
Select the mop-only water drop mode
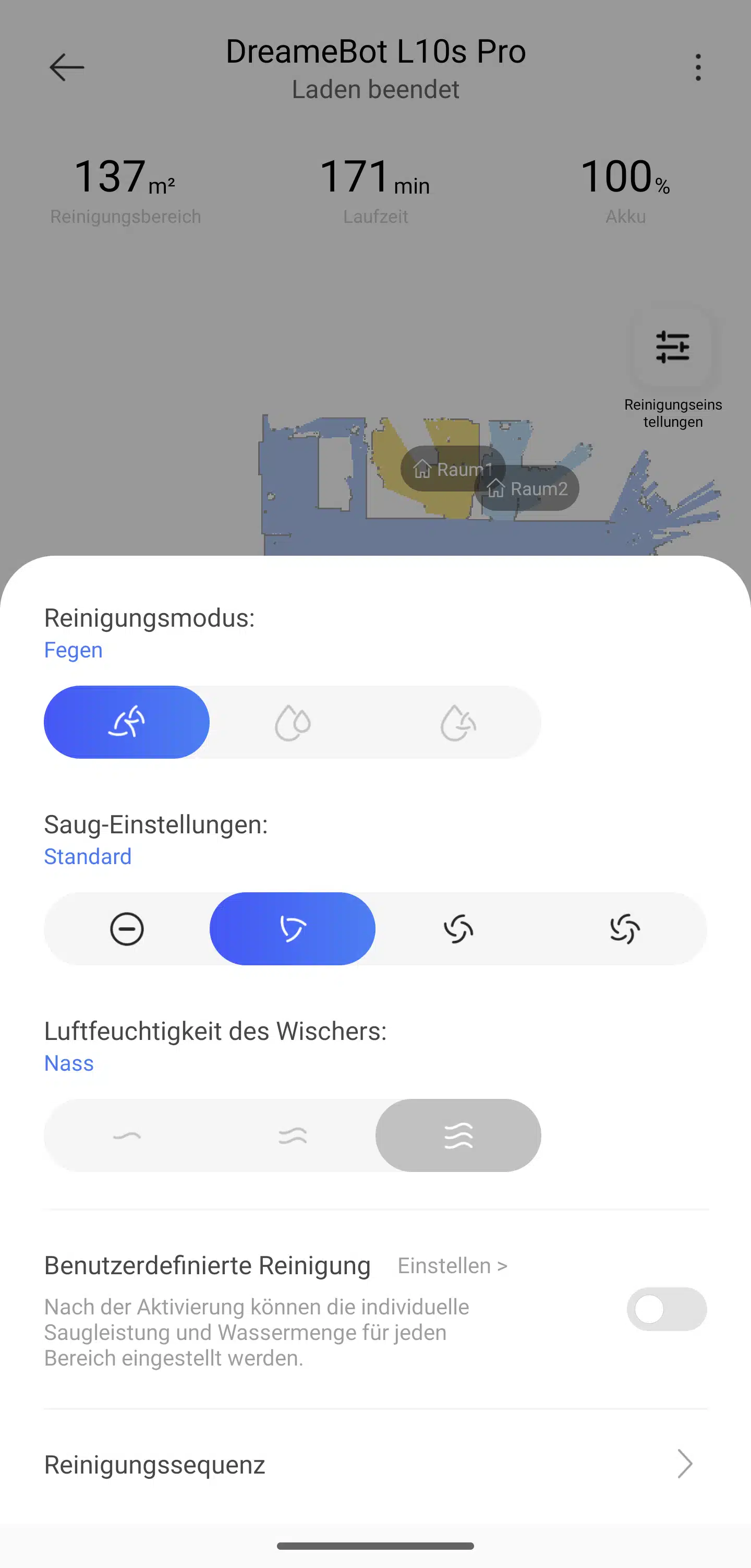click(x=292, y=722)
